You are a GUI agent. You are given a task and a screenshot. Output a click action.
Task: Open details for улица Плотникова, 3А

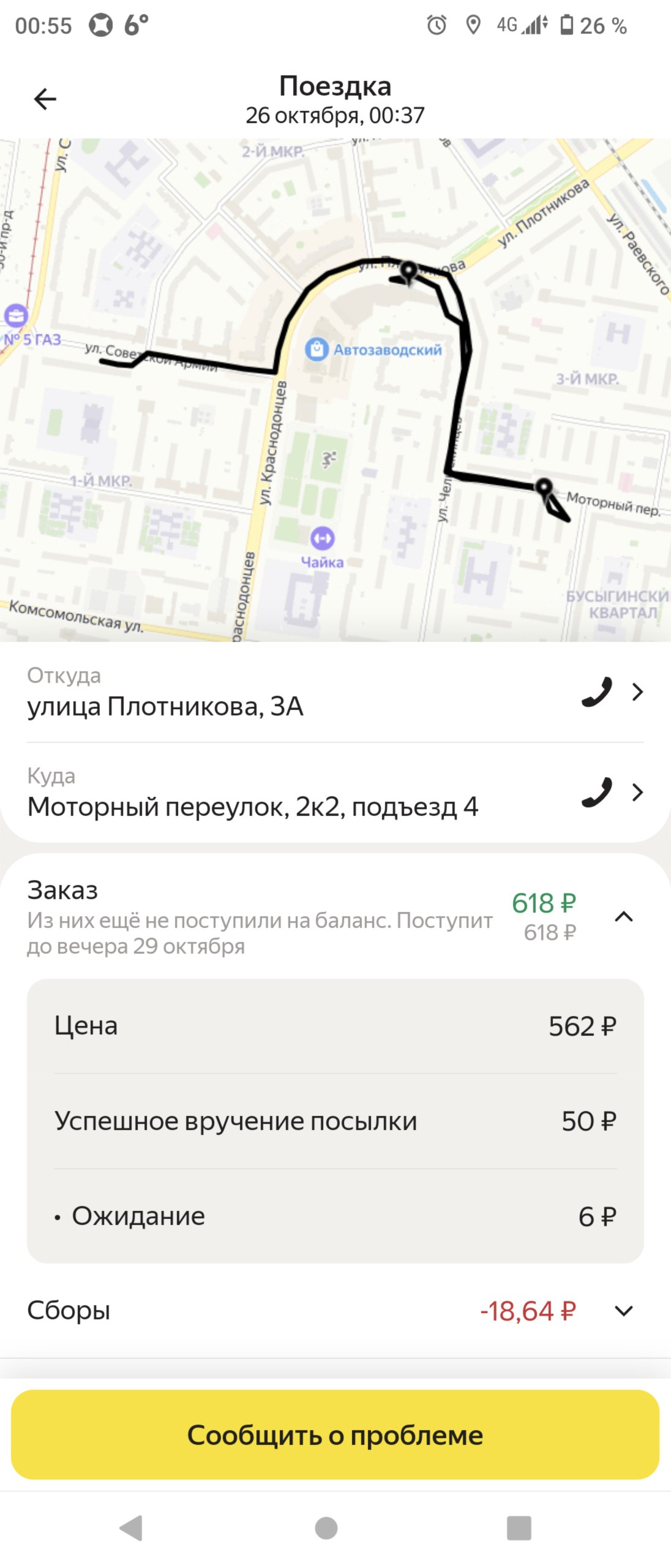pos(637,692)
